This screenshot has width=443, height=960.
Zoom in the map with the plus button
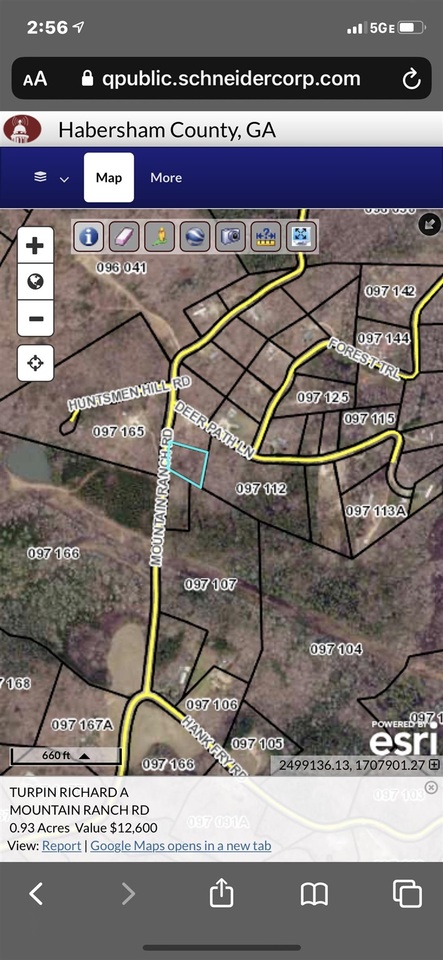click(x=35, y=246)
